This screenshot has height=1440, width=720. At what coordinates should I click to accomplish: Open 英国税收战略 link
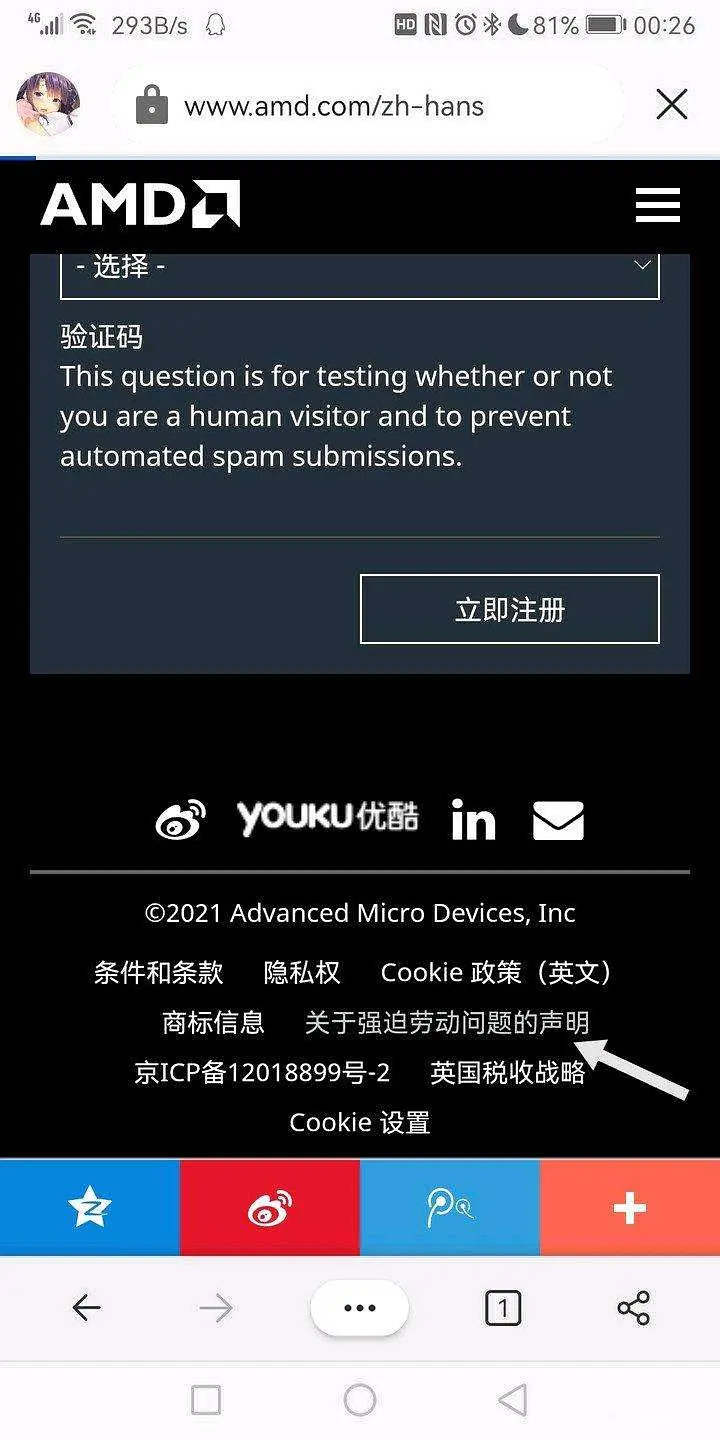(507, 1073)
